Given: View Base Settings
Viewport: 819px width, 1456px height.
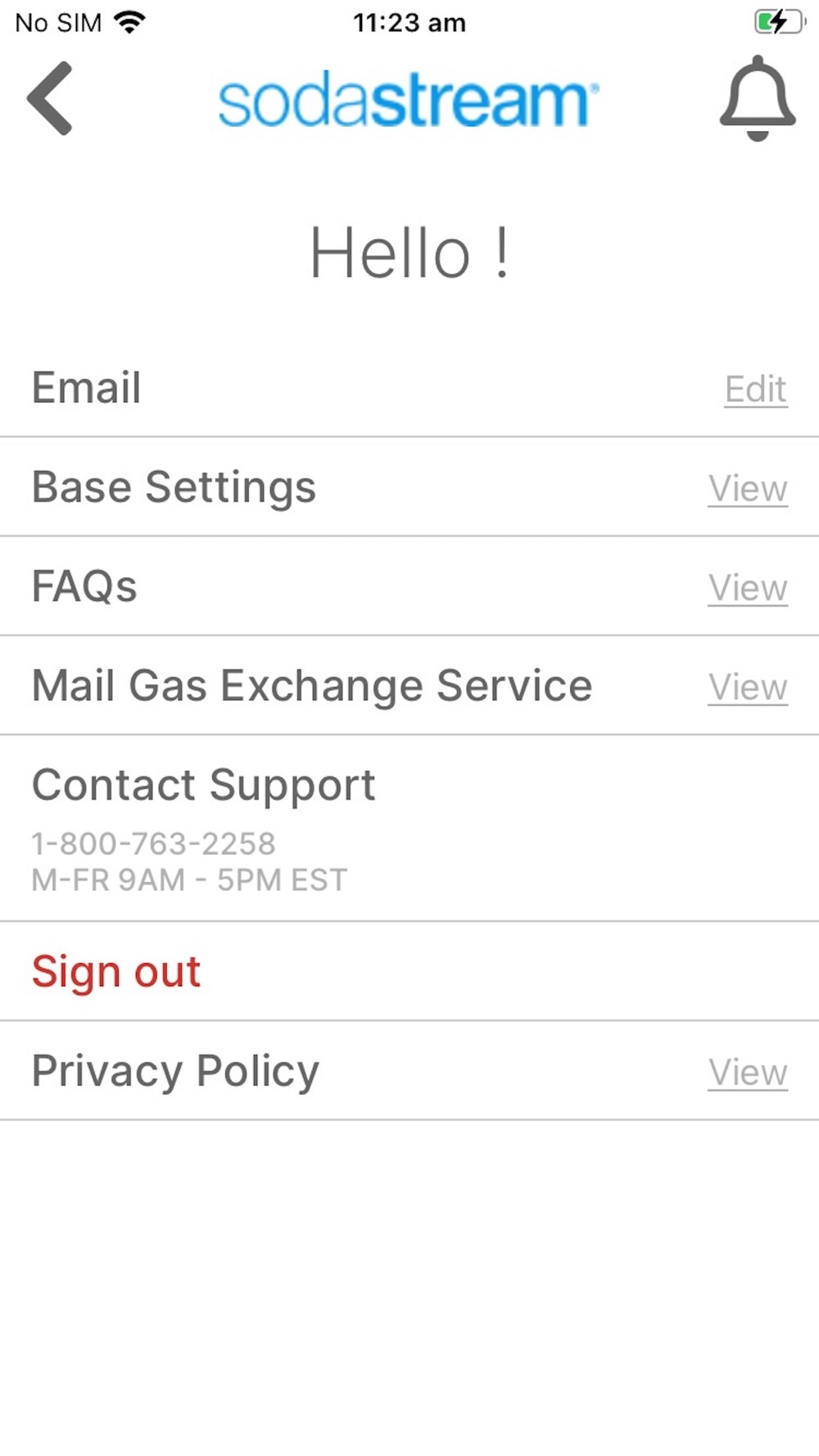Looking at the screenshot, I should pos(748,489).
